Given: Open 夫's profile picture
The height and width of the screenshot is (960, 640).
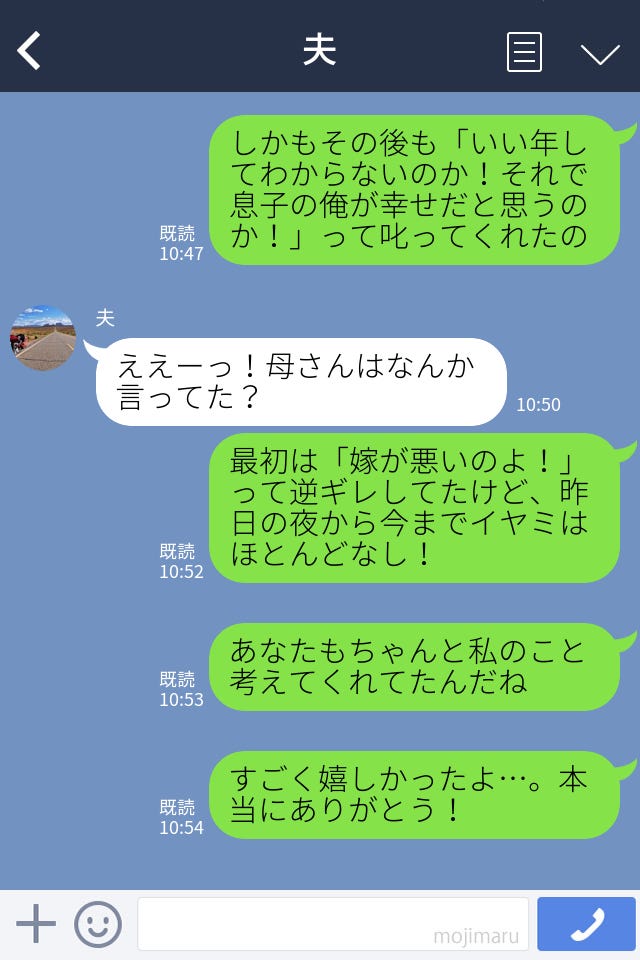Looking at the screenshot, I should 43,338.
